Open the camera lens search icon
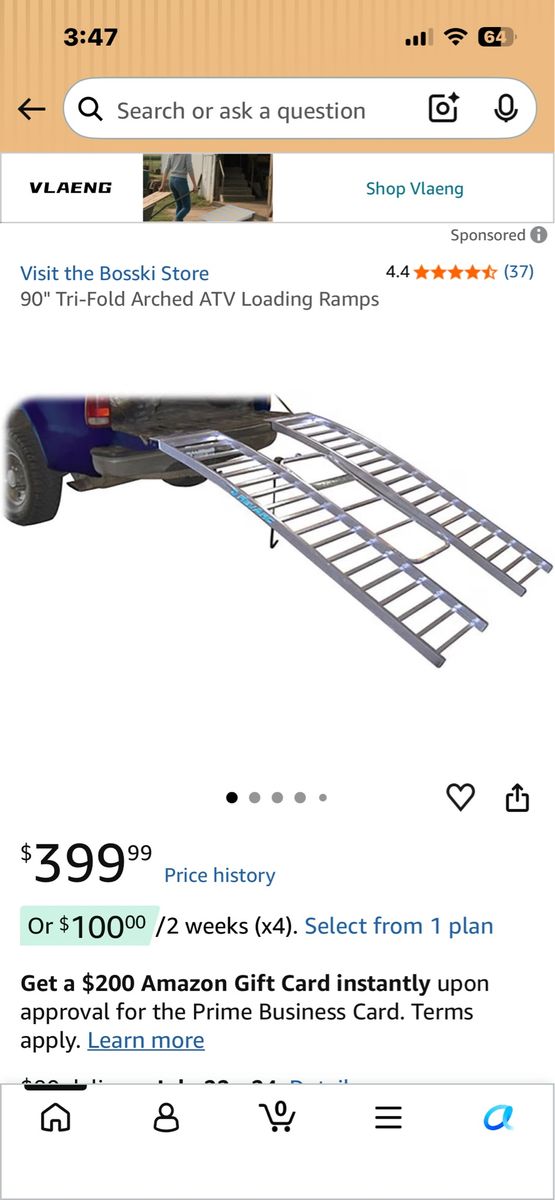 click(443, 109)
